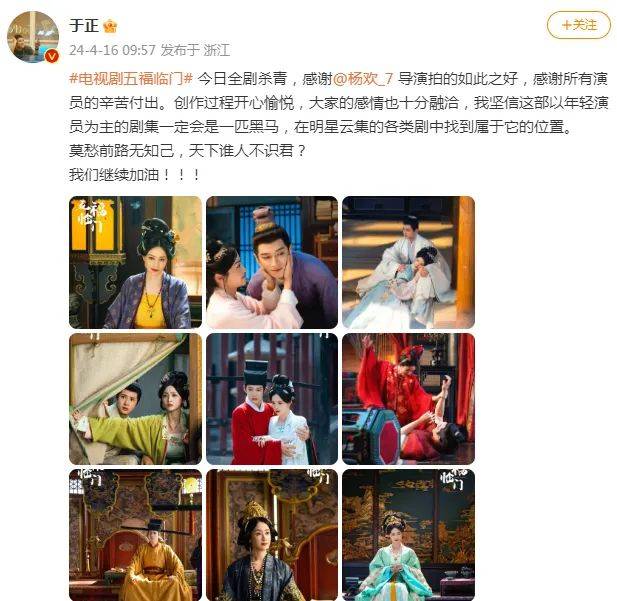Screen dimensions: 617x601
Task: Open the #电视剧五福临门# hashtag
Action: (129, 76)
